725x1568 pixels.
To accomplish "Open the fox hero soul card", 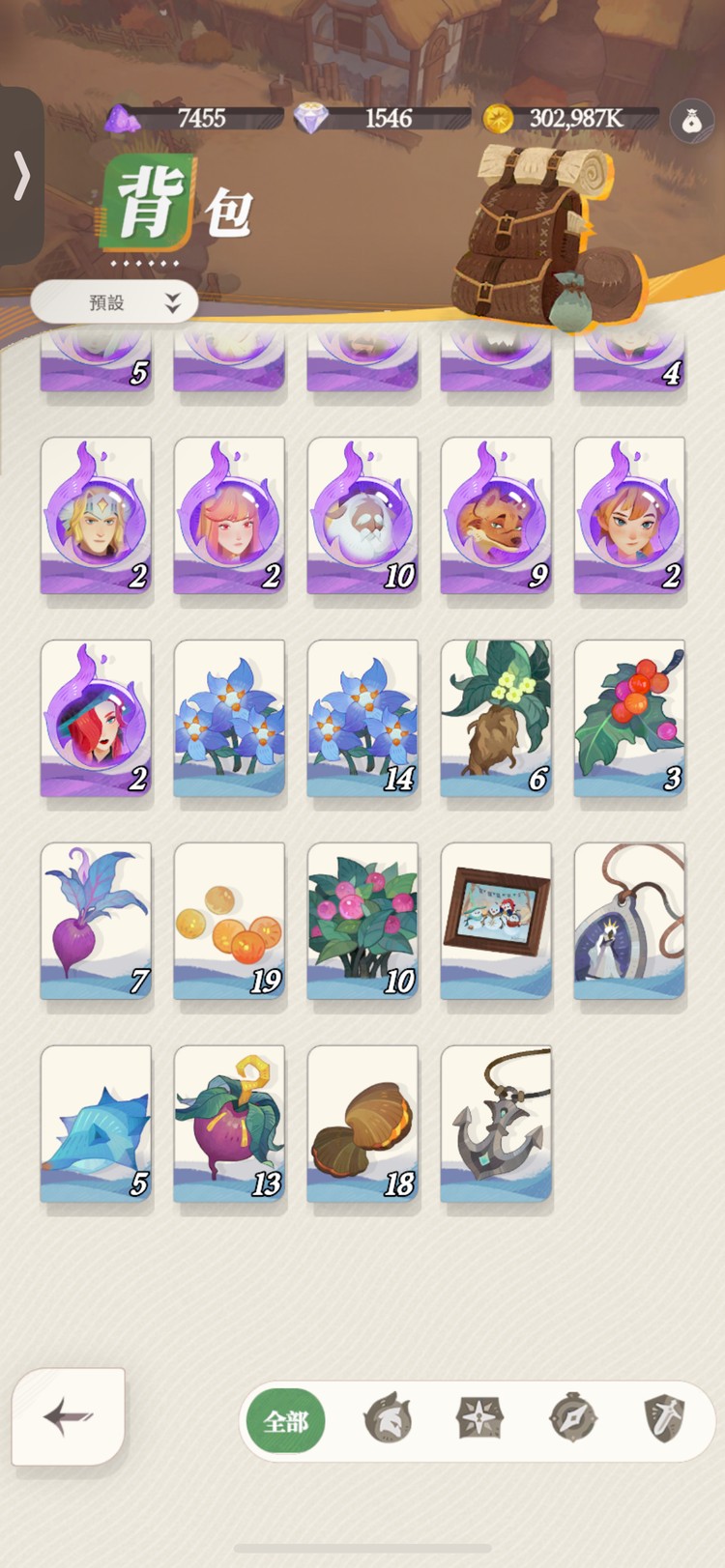I will (496, 515).
